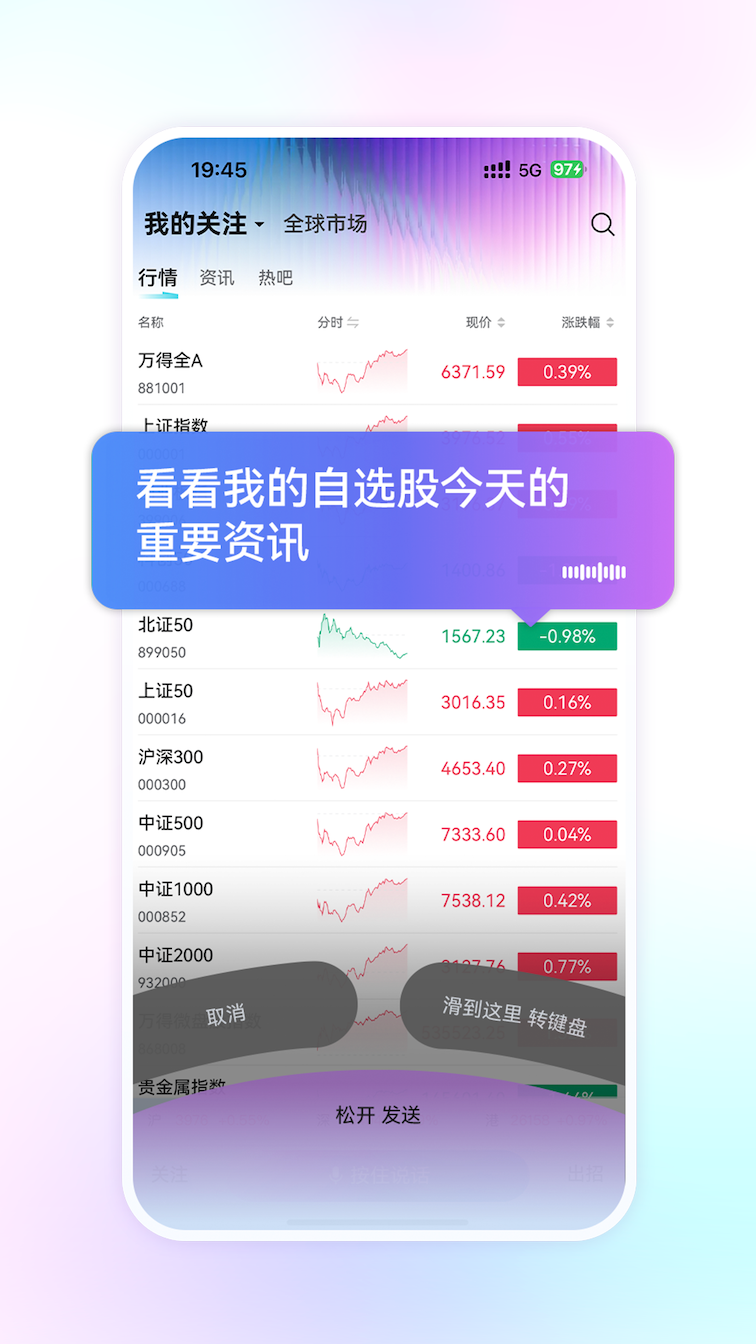Tap the cellular signal bars icon
This screenshot has width=756, height=1344.
coord(495,170)
